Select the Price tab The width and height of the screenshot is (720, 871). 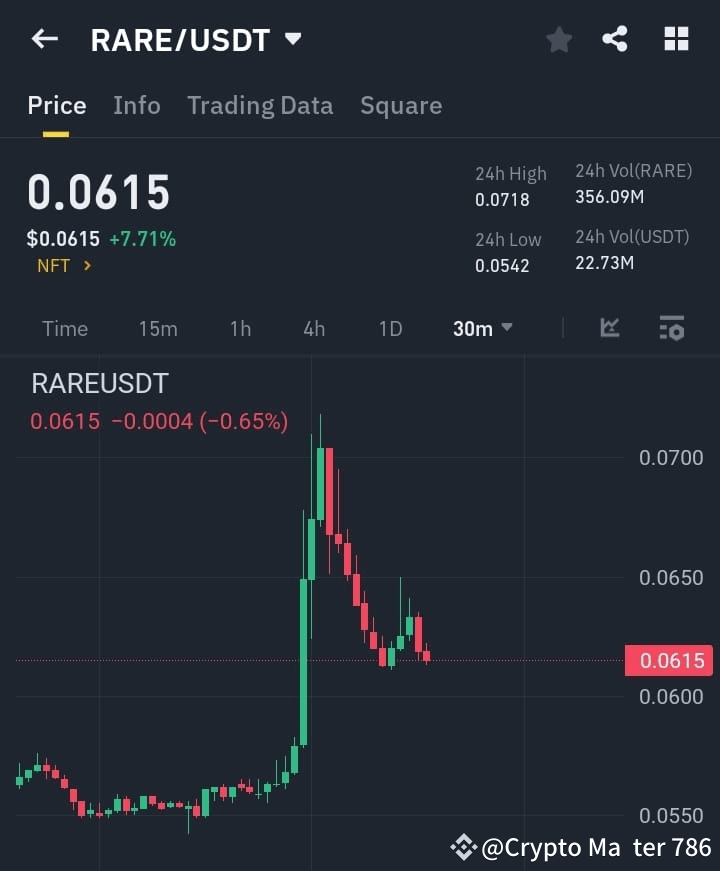(57, 105)
